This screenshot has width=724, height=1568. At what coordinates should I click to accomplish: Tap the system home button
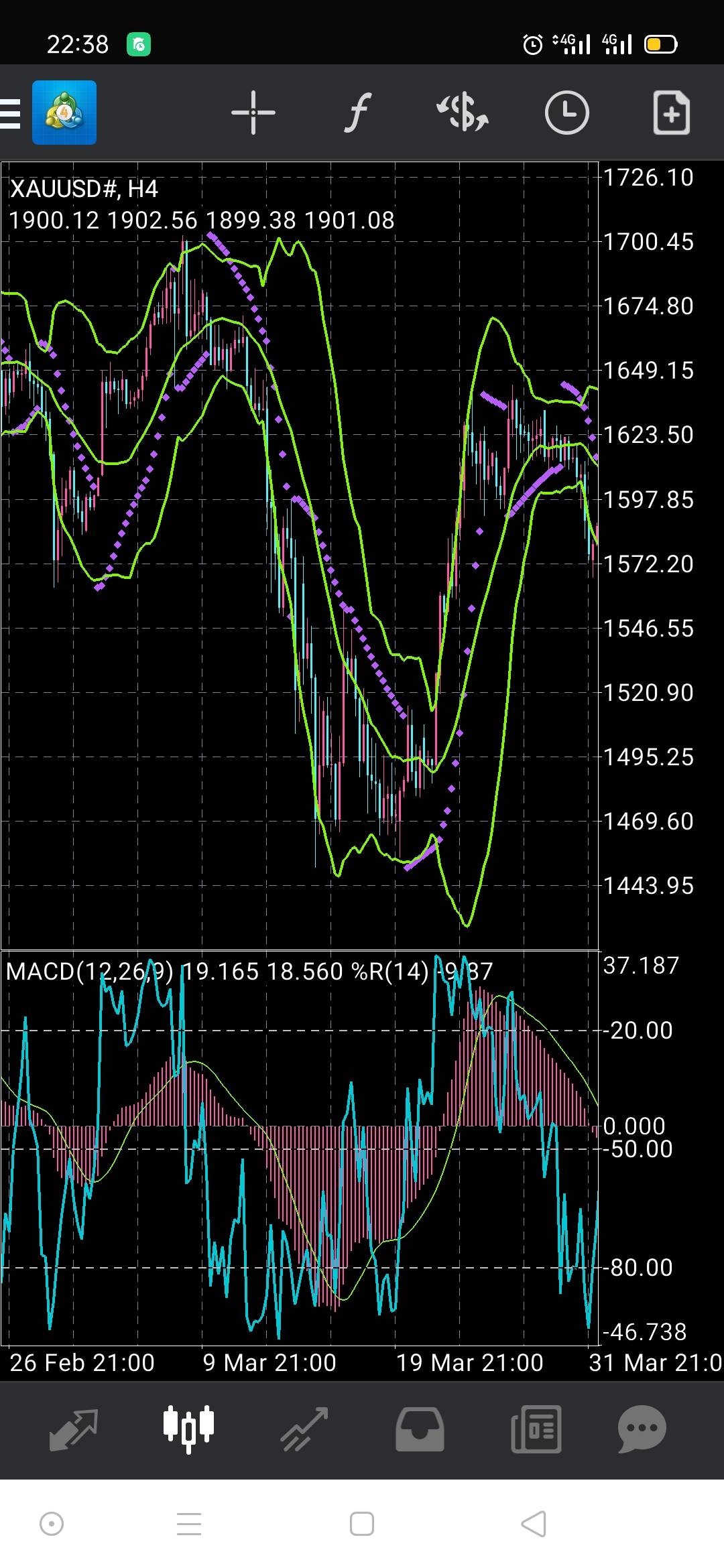pyautogui.click(x=362, y=1524)
